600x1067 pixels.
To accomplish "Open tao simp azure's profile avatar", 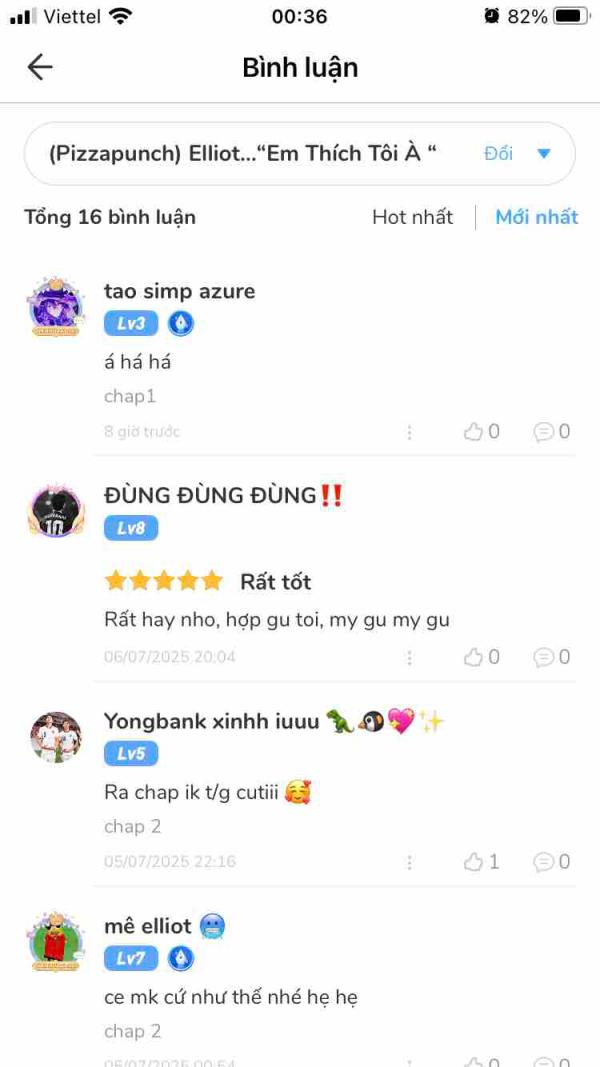I will (56, 307).
